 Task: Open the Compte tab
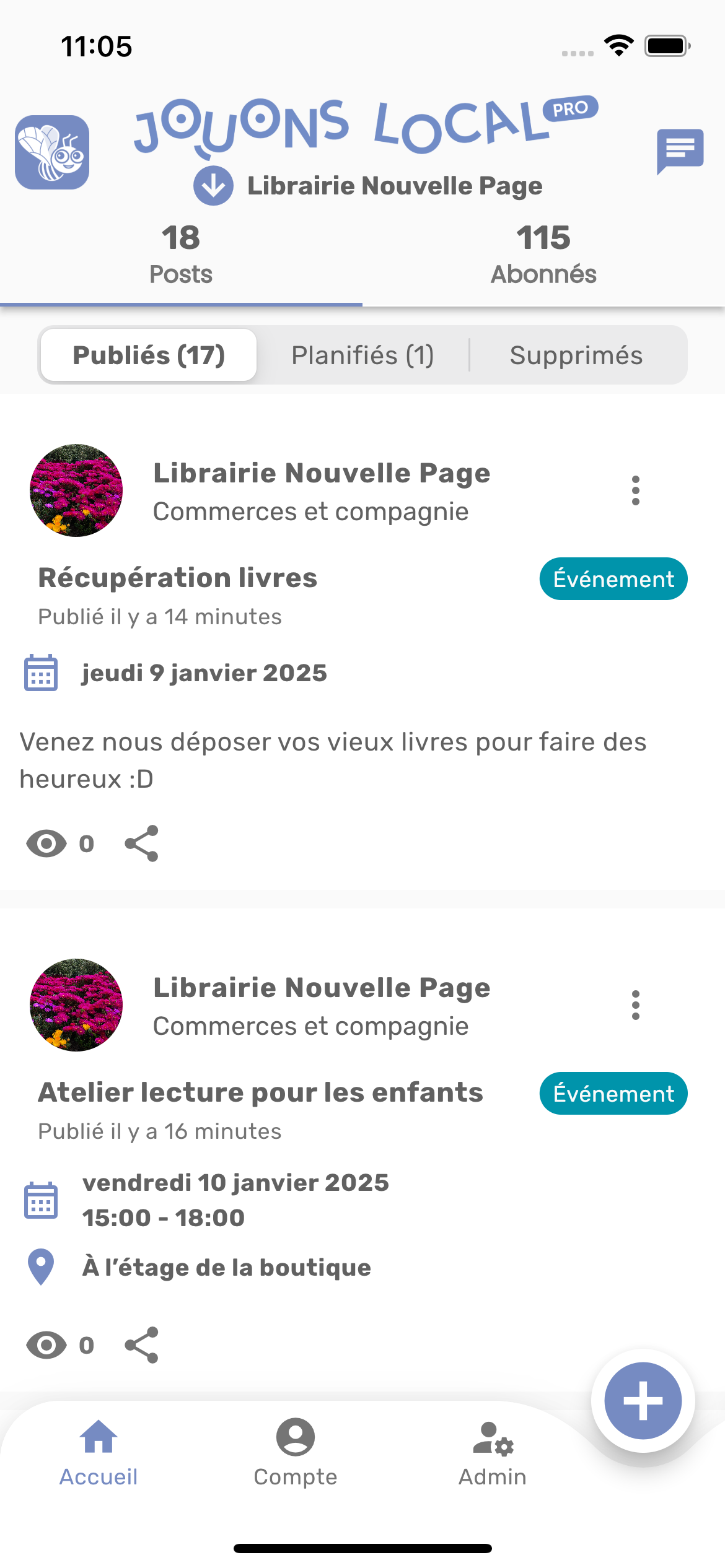[296, 1453]
